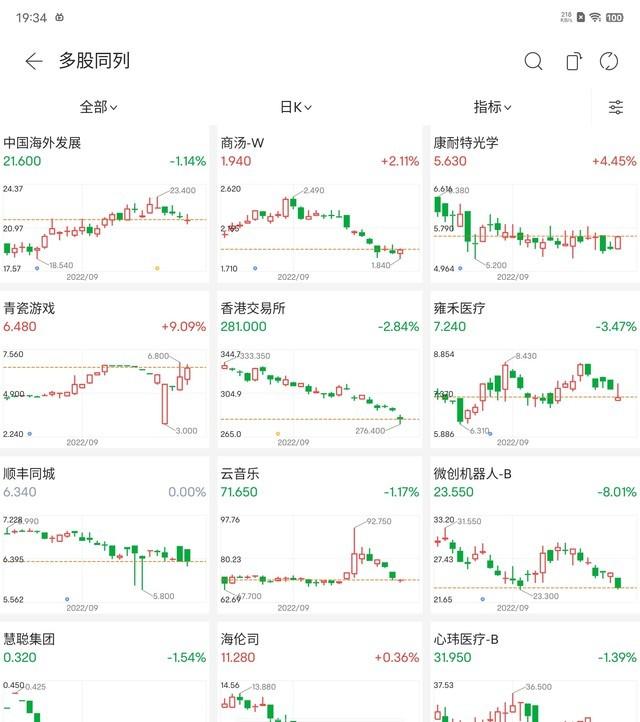Open 慧聪集团 stock card
Image resolution: width=640 pixels, height=722 pixels.
[105, 670]
